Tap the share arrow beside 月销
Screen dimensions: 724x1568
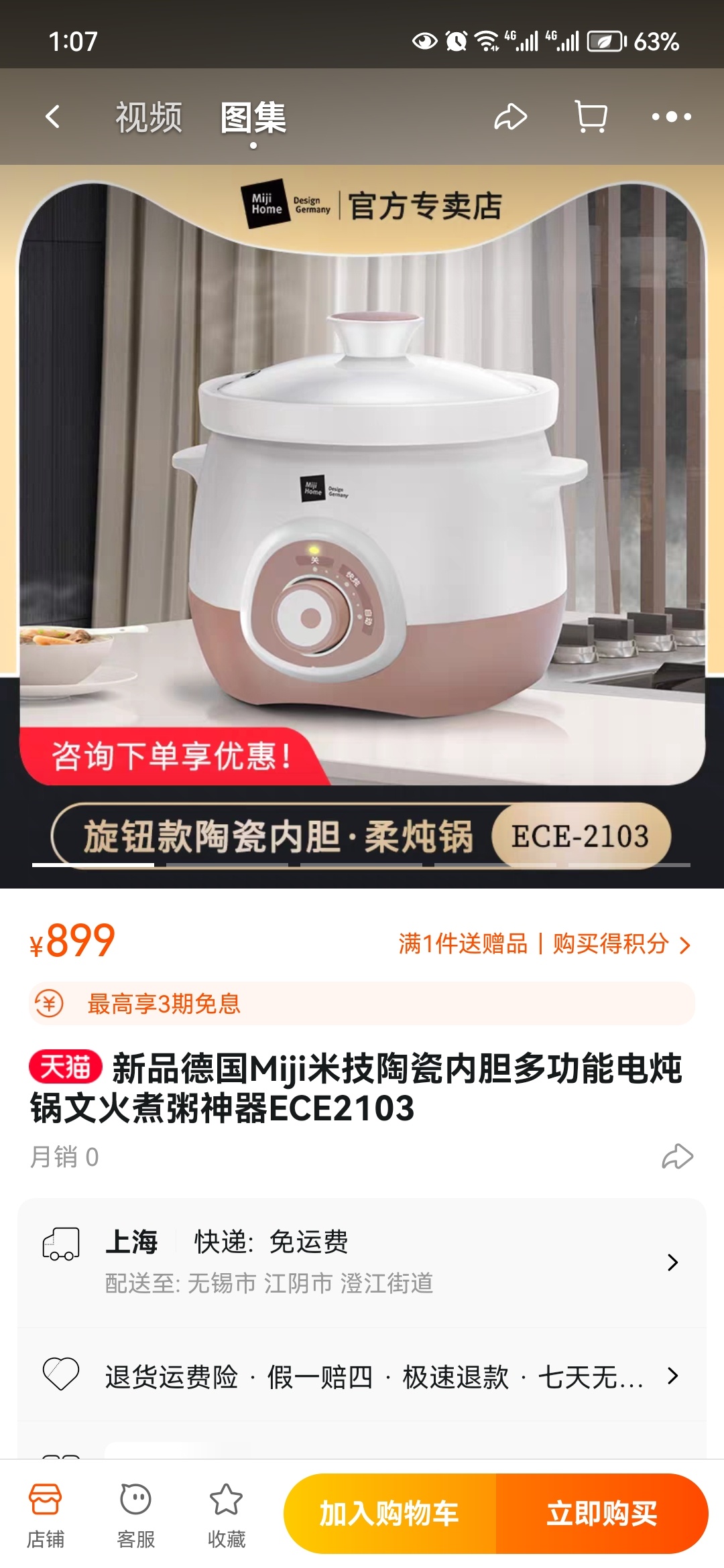(677, 1157)
